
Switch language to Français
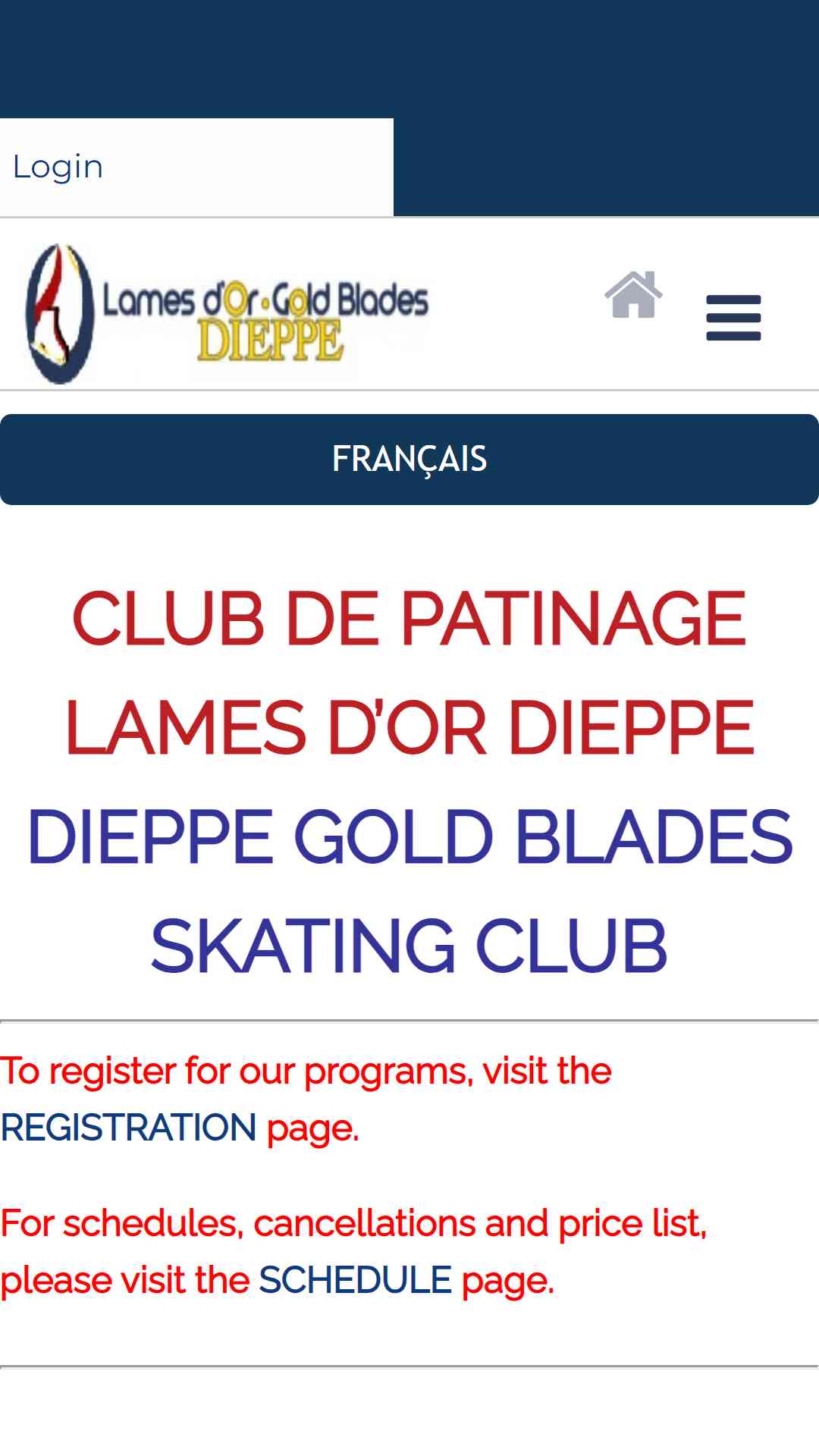409,460
